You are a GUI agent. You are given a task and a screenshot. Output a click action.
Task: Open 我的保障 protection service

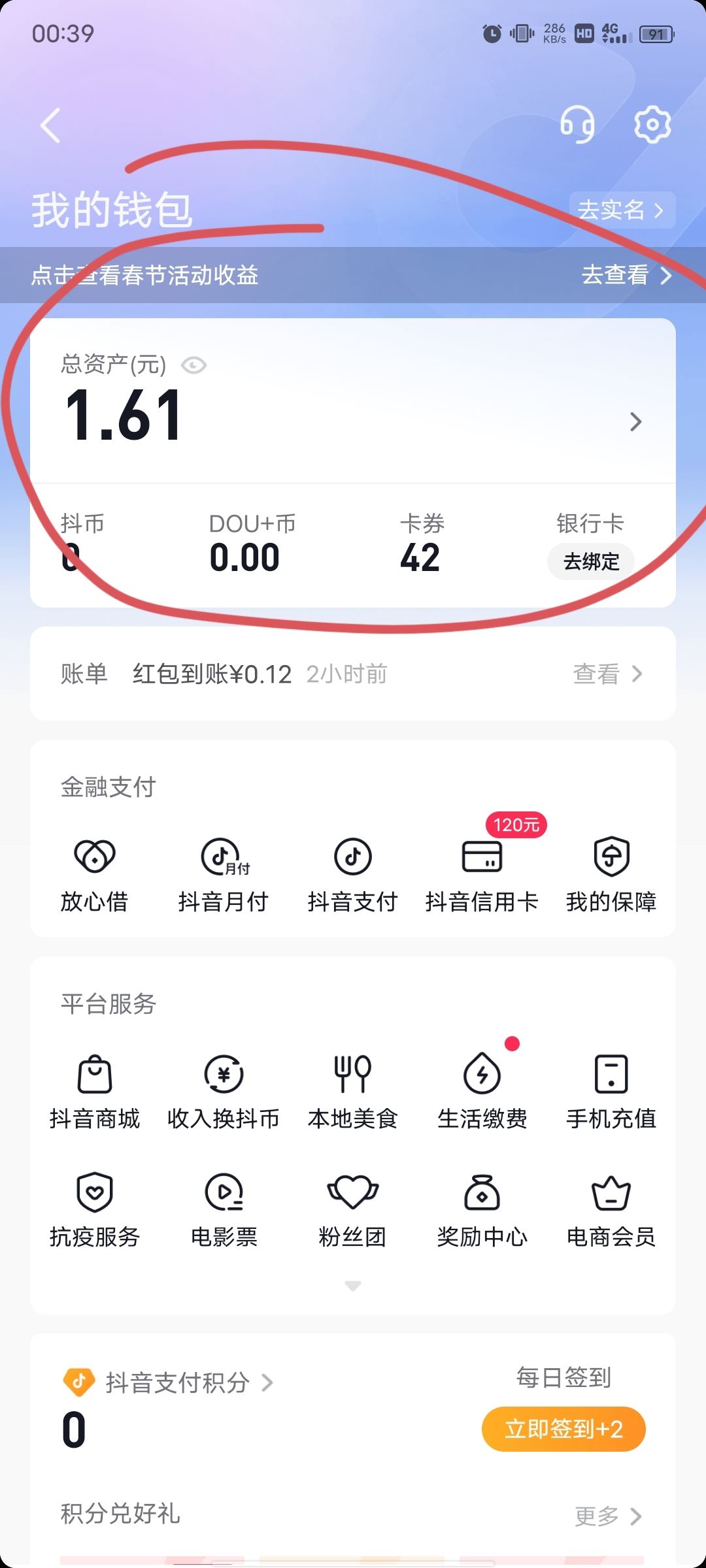coord(611,875)
